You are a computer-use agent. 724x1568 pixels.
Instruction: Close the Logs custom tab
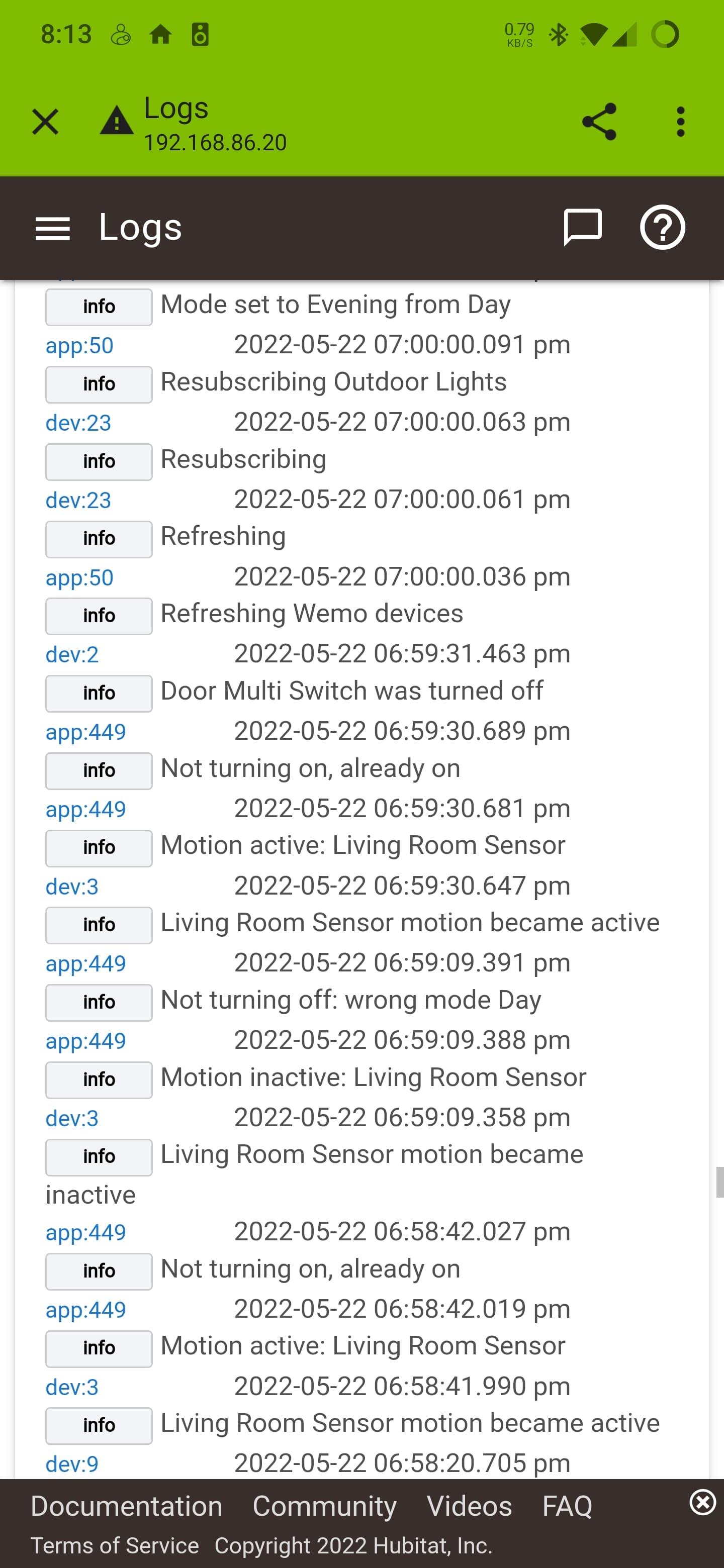(45, 122)
